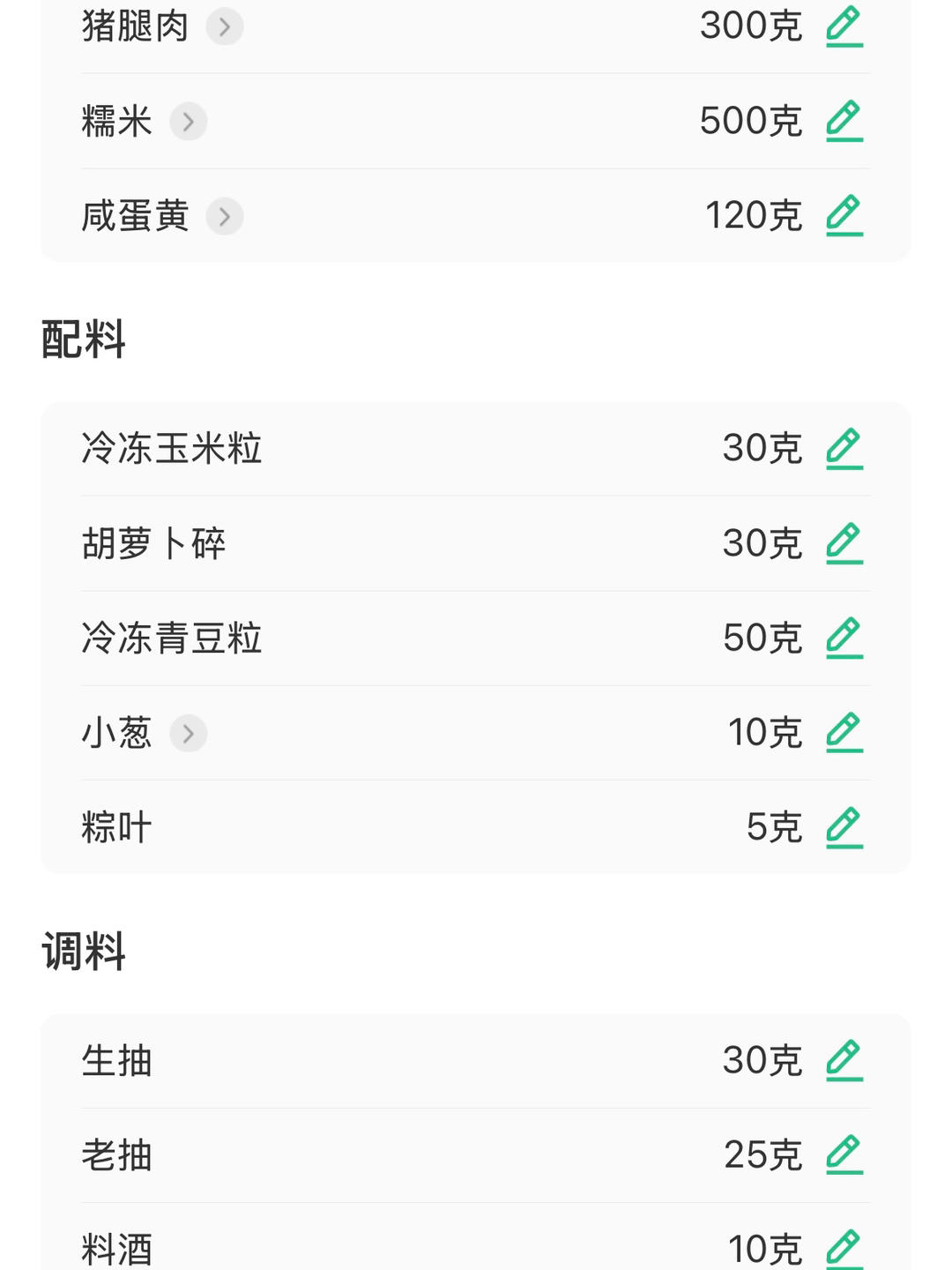Expand the 糯米 ingredient details chevron

point(189,121)
